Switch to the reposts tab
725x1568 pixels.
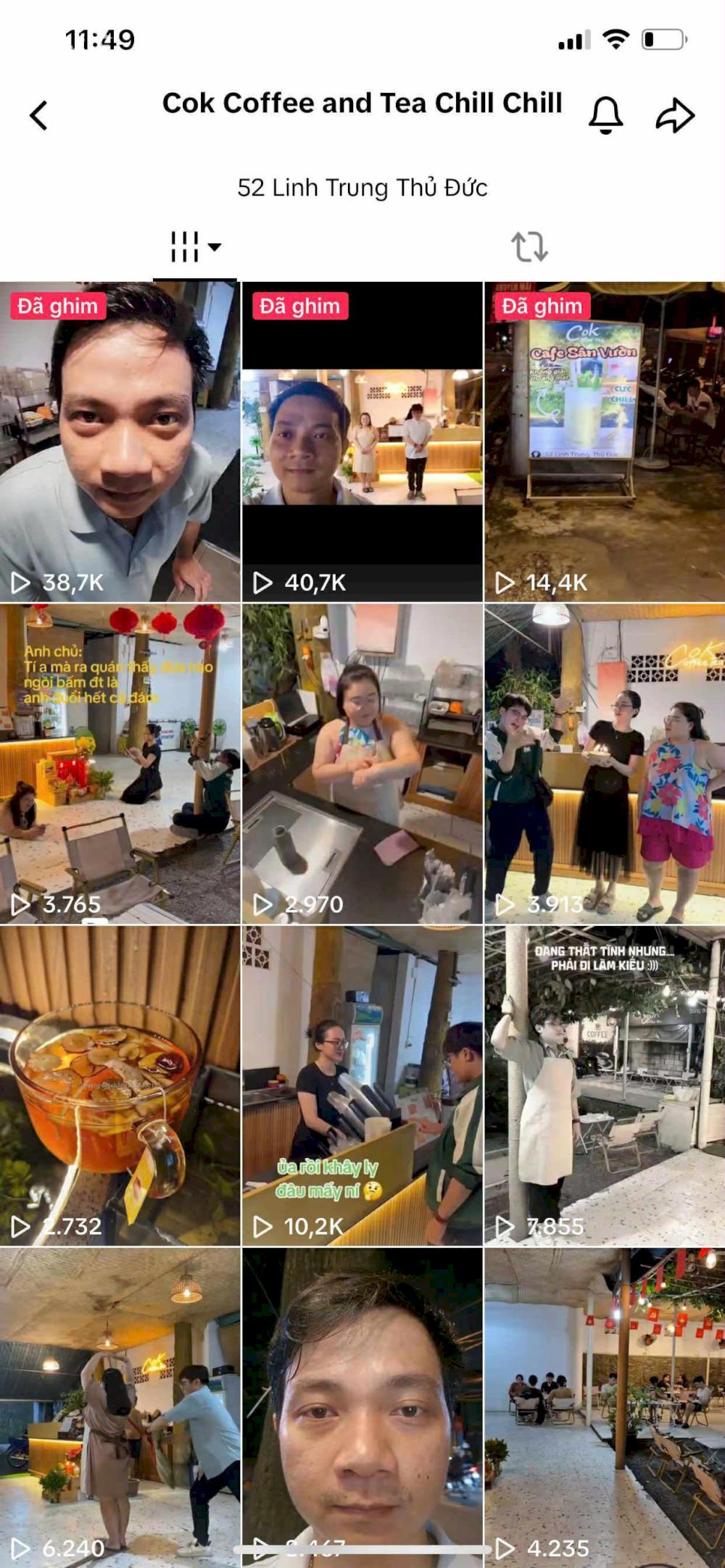point(530,247)
